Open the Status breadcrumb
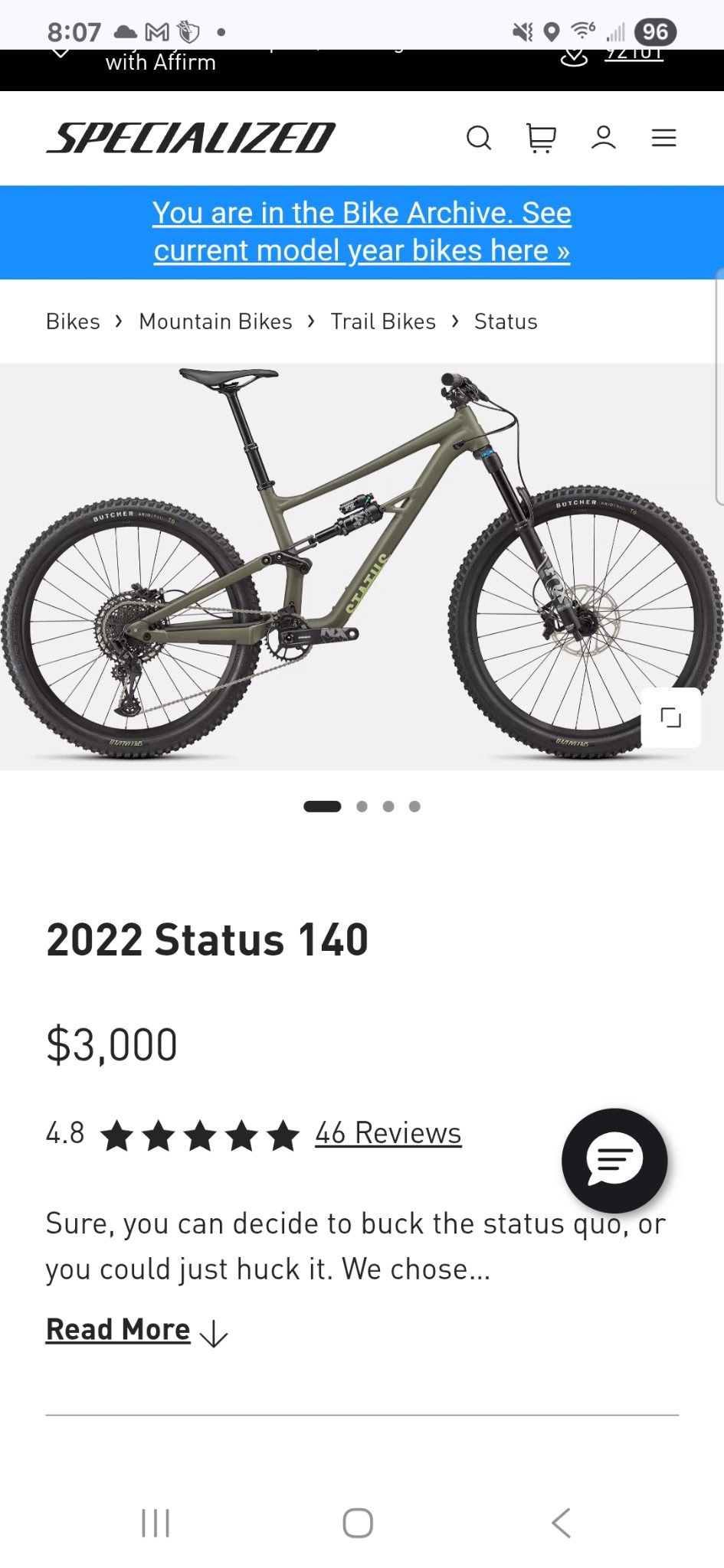Viewport: 724px width, 1568px height. [506, 322]
